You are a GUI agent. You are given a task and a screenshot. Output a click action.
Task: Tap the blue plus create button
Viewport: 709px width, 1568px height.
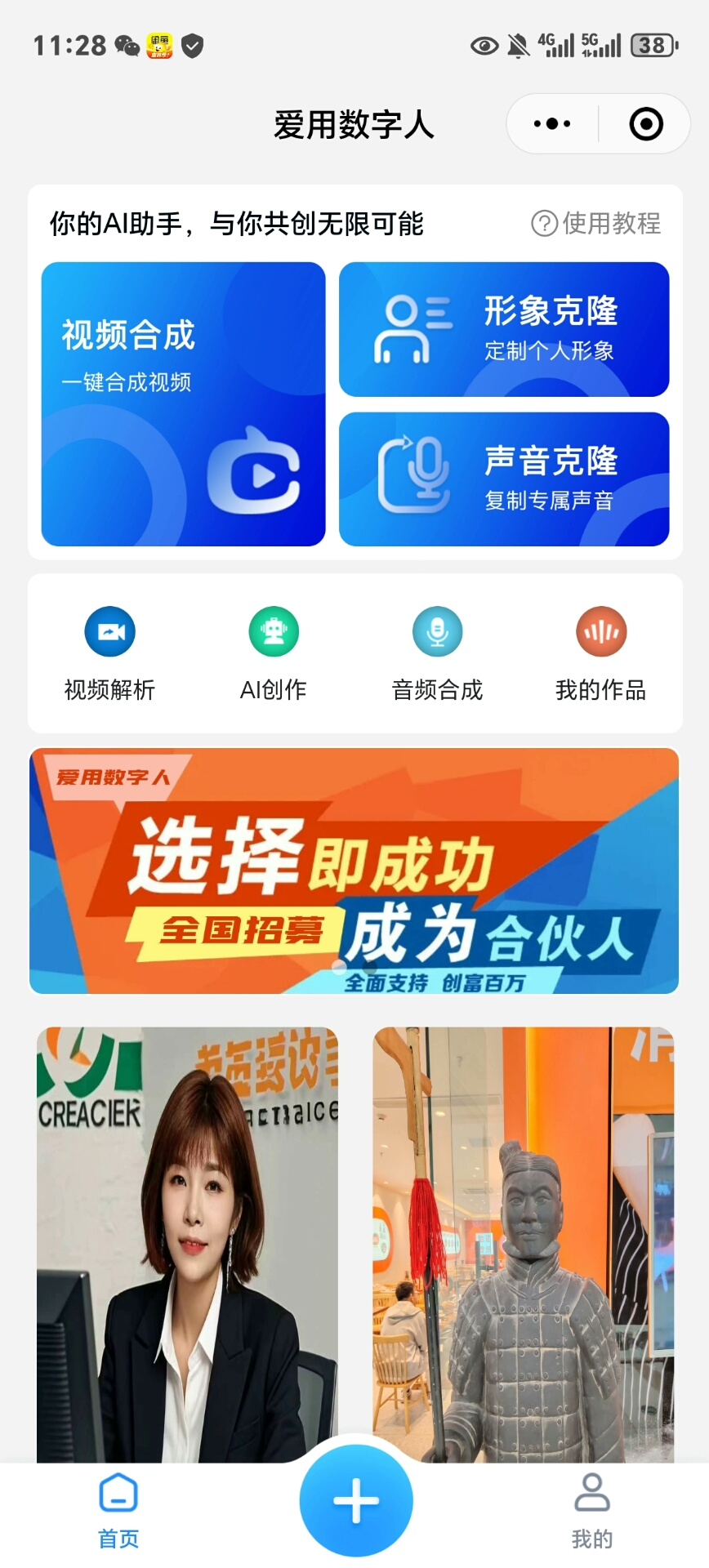coord(356,1501)
